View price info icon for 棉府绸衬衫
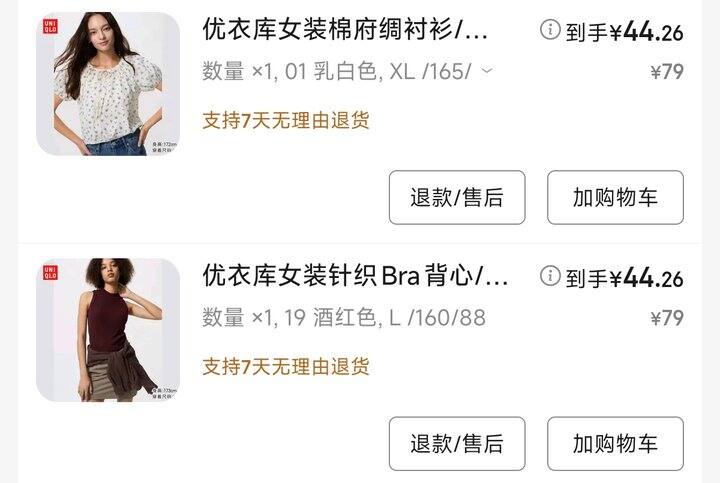 [x=550, y=30]
